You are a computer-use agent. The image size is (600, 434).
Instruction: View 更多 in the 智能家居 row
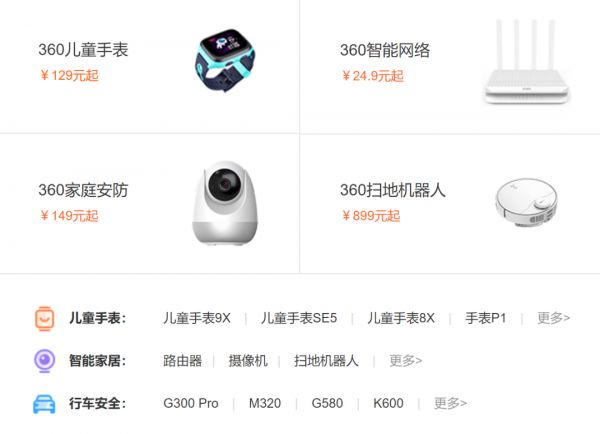coord(405,361)
